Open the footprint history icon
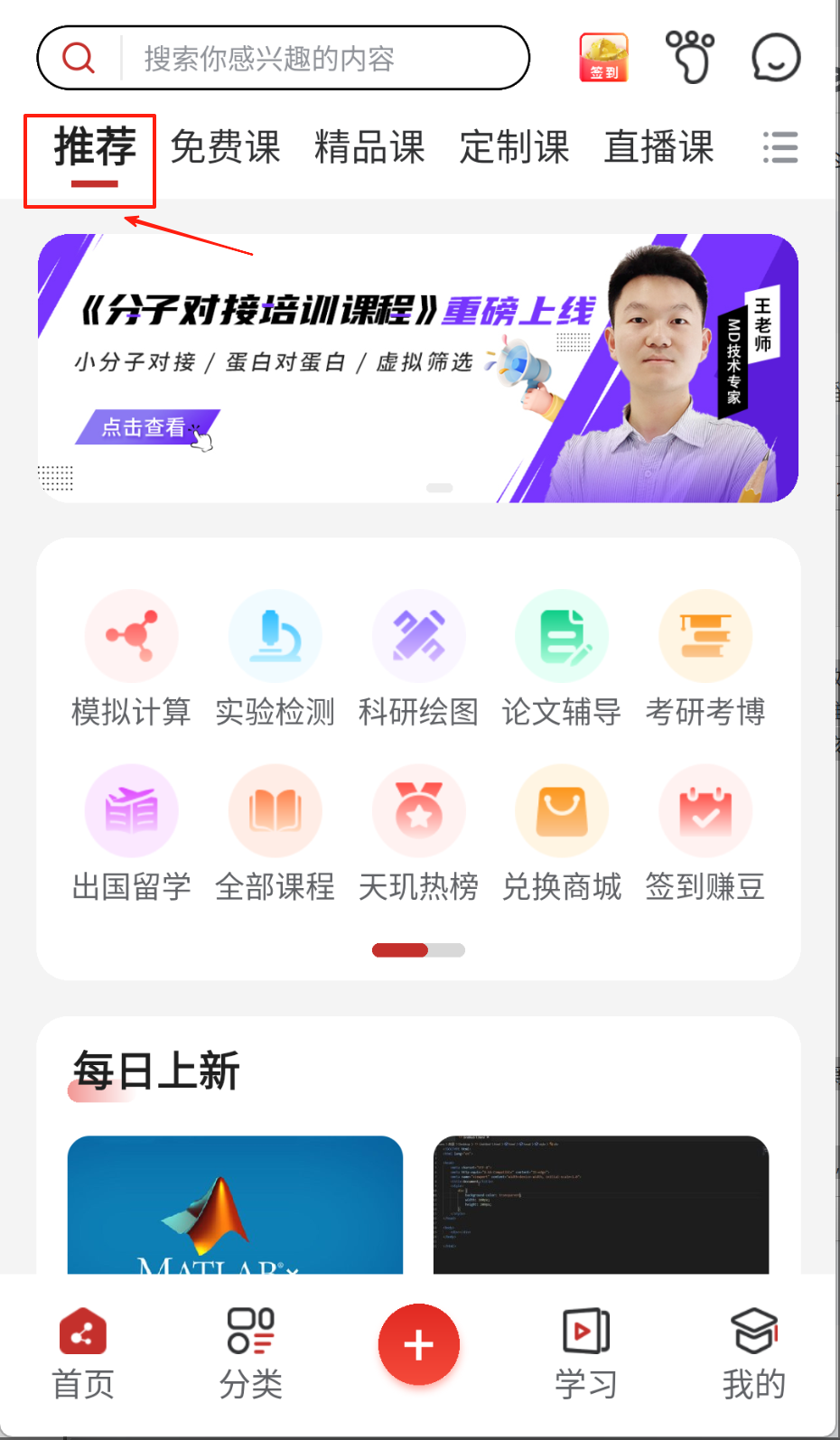 tap(690, 57)
